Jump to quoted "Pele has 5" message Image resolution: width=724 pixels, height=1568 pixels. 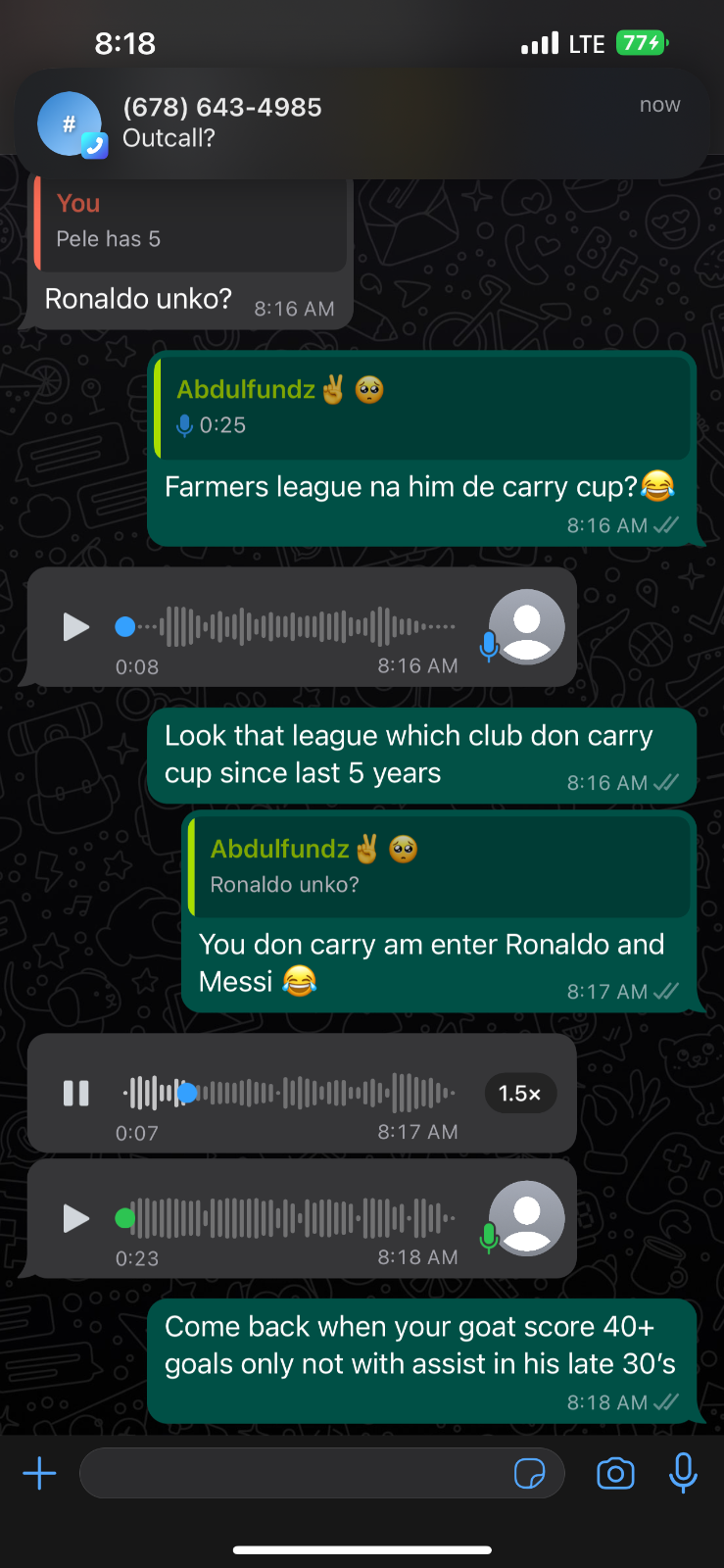click(x=191, y=221)
